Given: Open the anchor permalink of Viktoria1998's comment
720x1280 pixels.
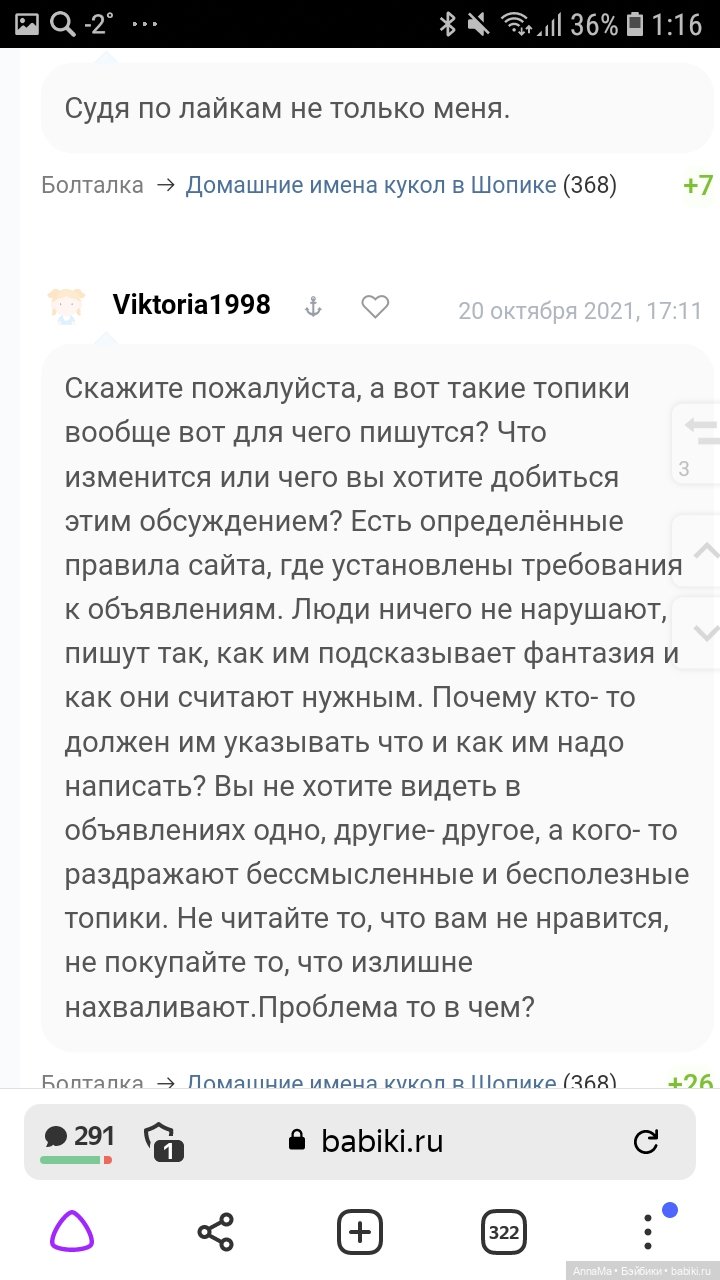Looking at the screenshot, I should click(x=313, y=307).
